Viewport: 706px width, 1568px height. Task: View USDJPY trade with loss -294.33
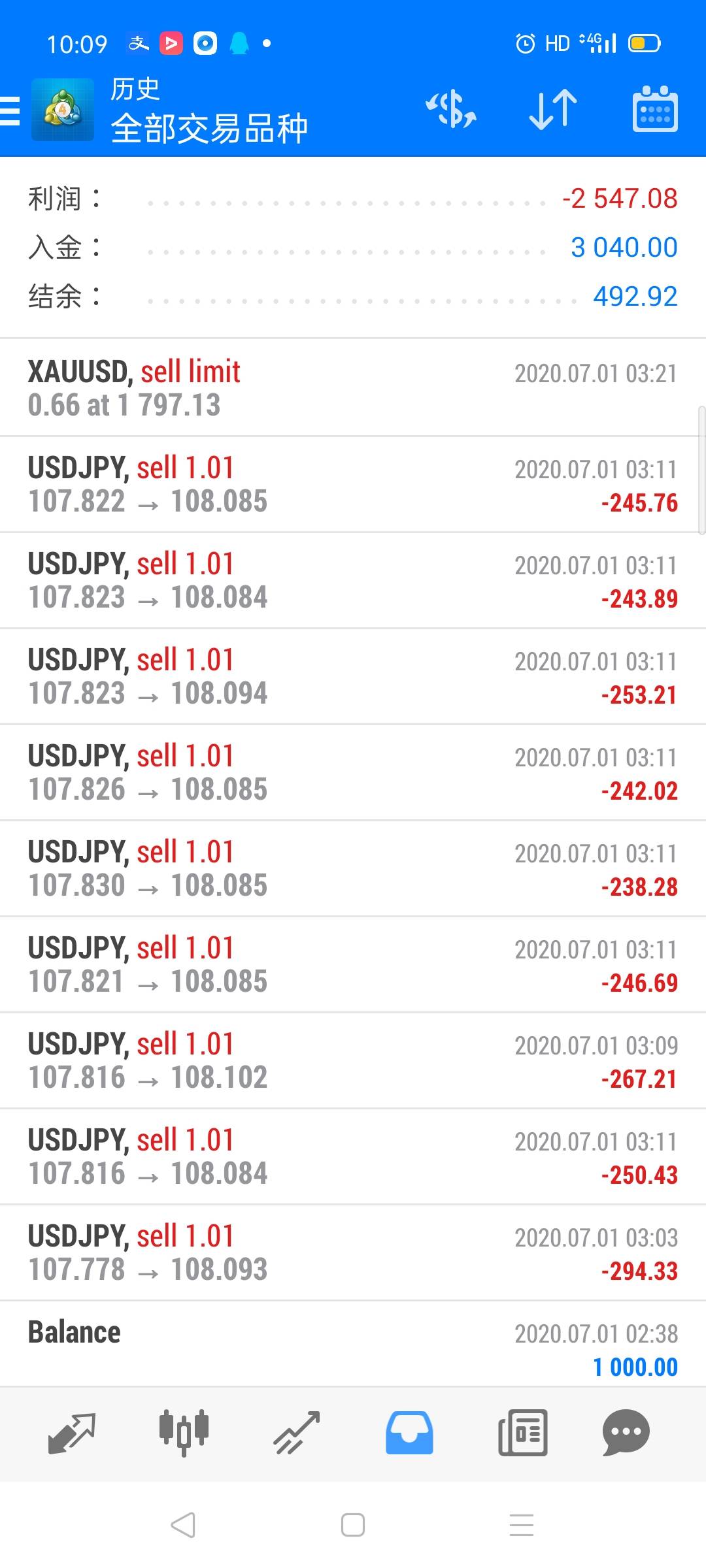(x=353, y=1253)
